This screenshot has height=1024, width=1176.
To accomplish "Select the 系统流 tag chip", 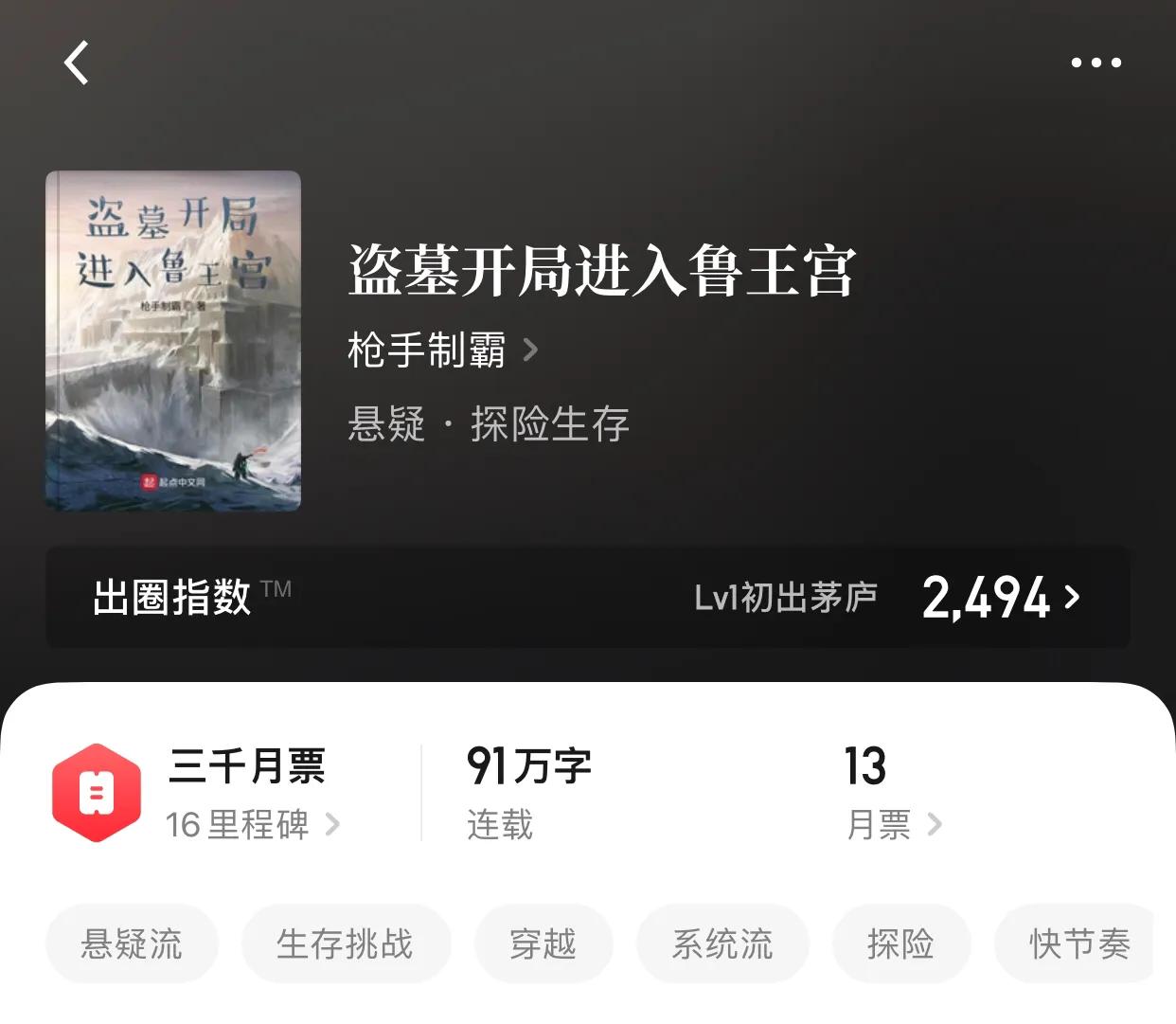I will 722,943.
